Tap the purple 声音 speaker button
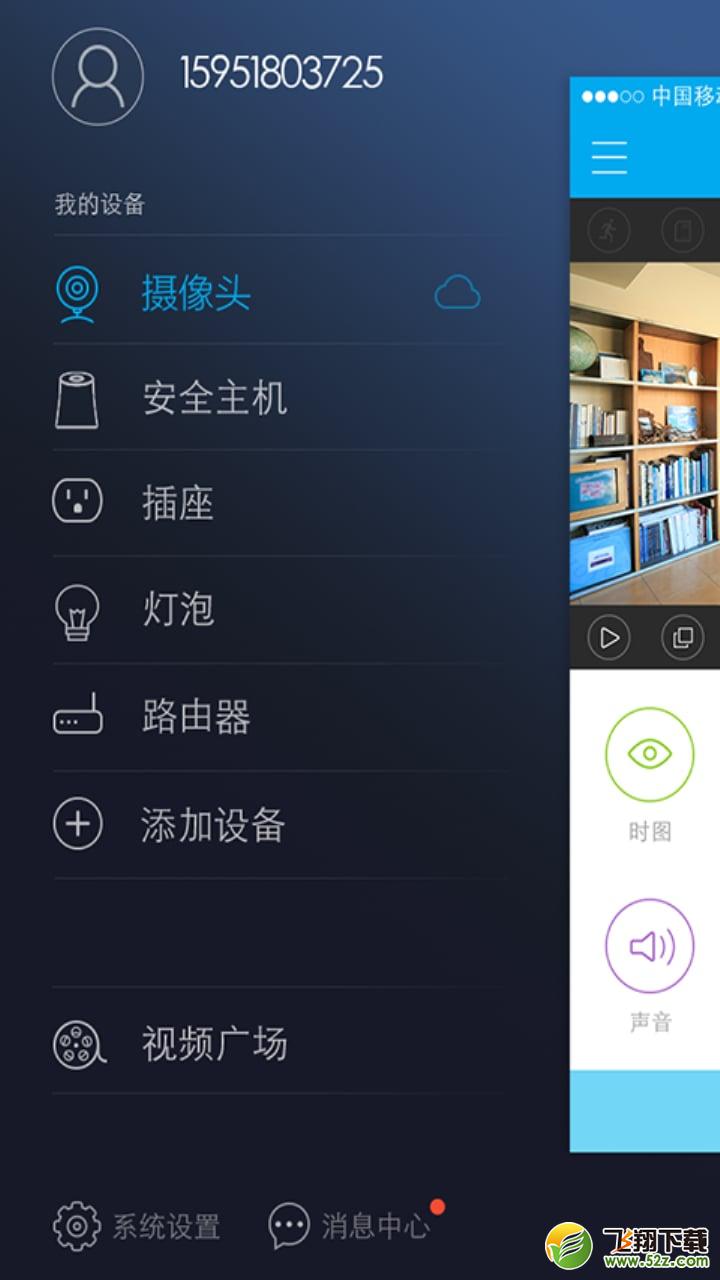This screenshot has width=720, height=1280. 650,946
